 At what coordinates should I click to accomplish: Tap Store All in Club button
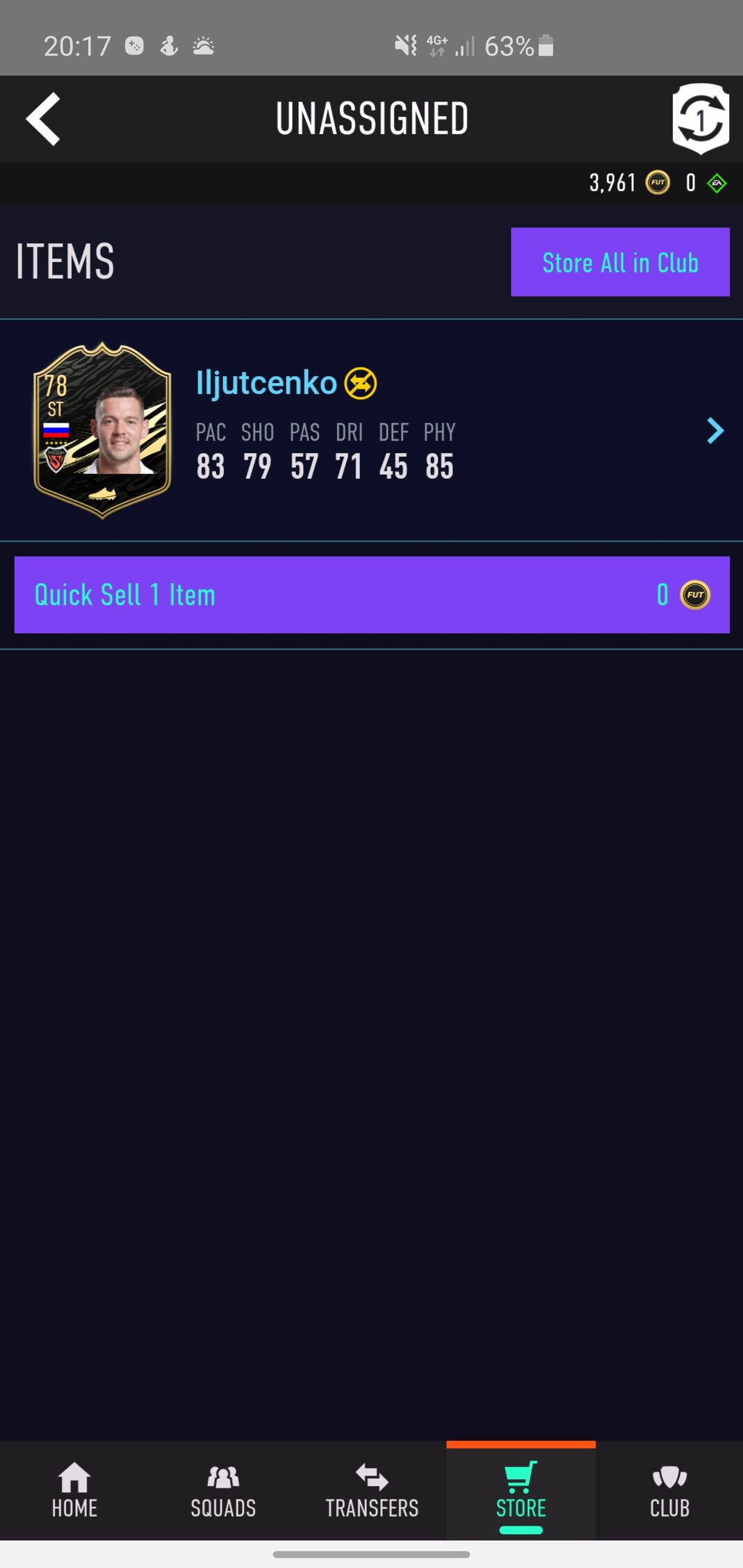pos(620,262)
